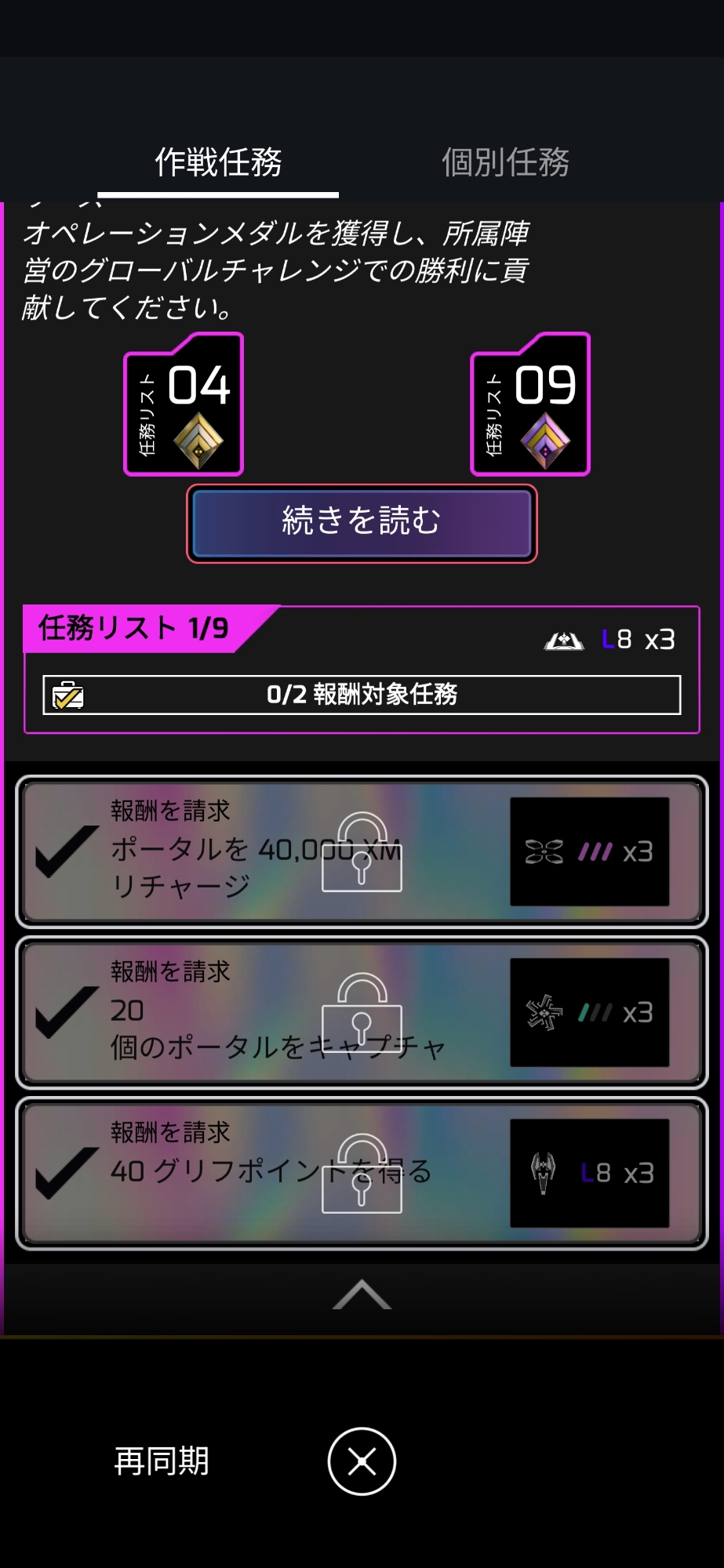
Task: Collapse the task list with the up chevron
Action: coord(362,1295)
